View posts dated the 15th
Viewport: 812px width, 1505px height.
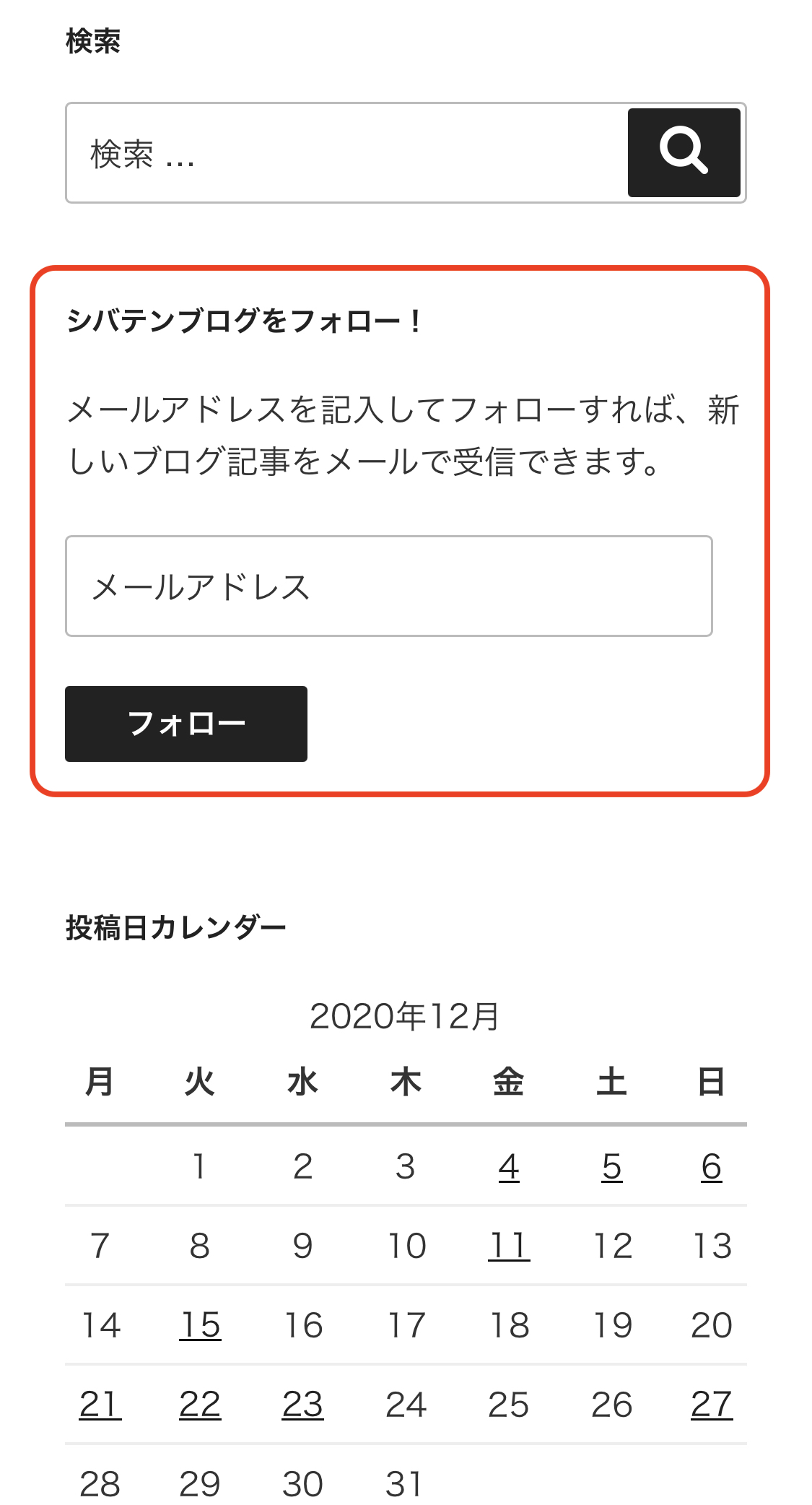coord(200,1325)
